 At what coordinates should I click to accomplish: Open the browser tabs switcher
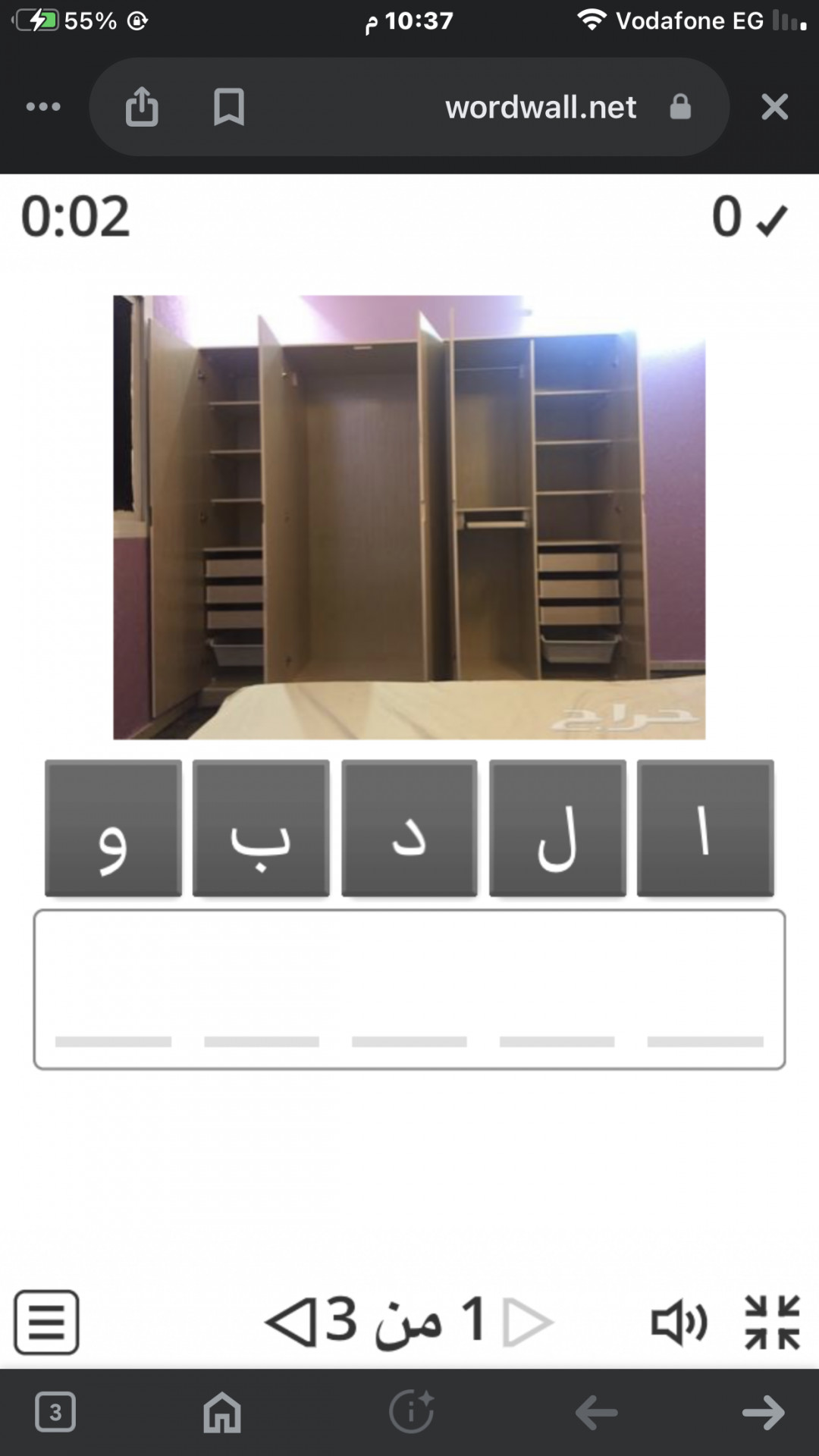click(55, 1412)
